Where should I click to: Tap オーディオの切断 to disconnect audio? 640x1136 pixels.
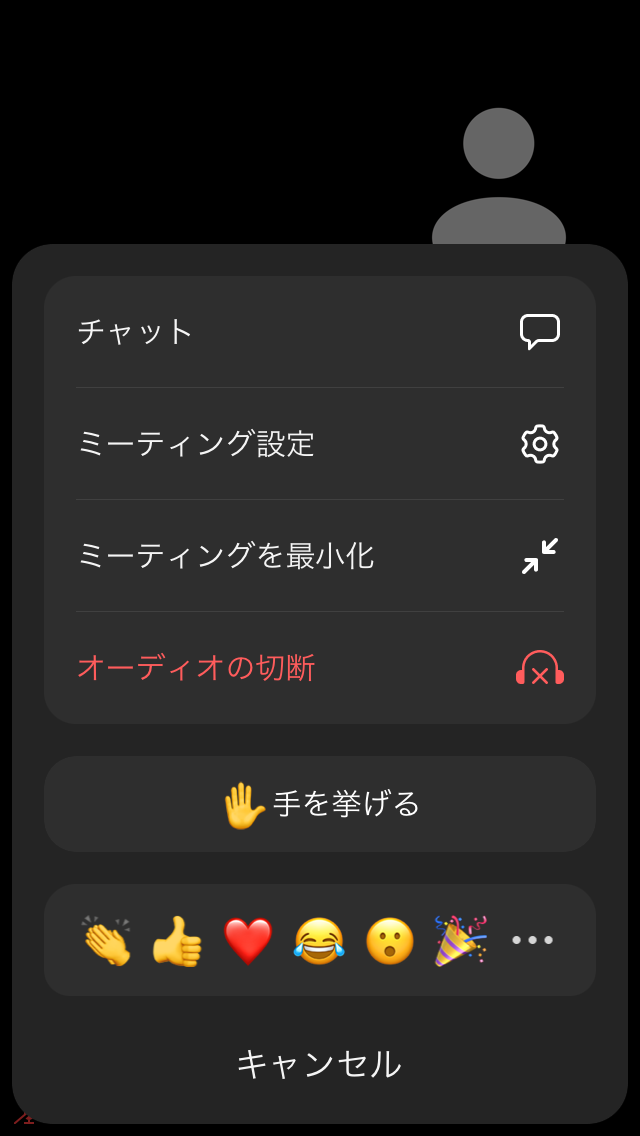tap(320, 668)
